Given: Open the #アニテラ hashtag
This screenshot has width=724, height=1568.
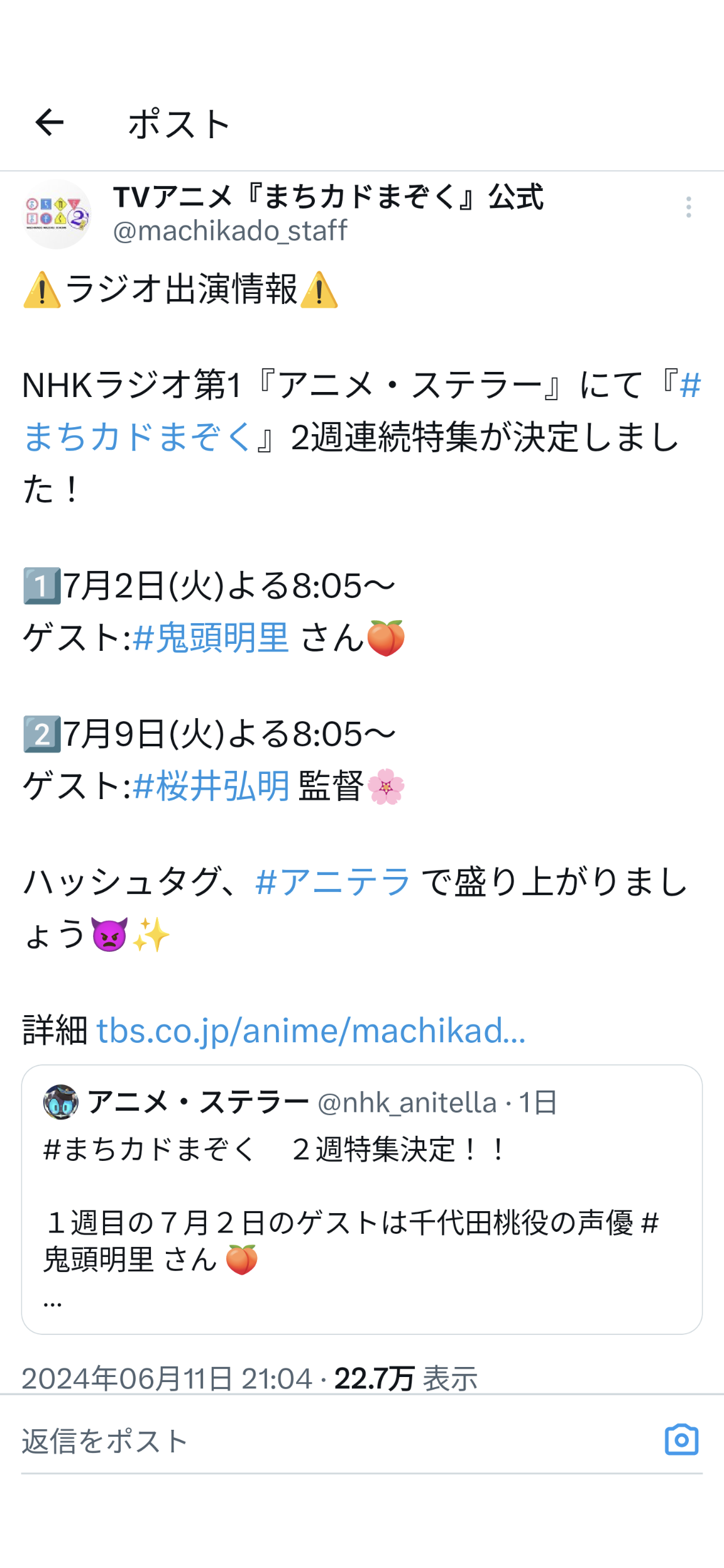Looking at the screenshot, I should coord(332,881).
